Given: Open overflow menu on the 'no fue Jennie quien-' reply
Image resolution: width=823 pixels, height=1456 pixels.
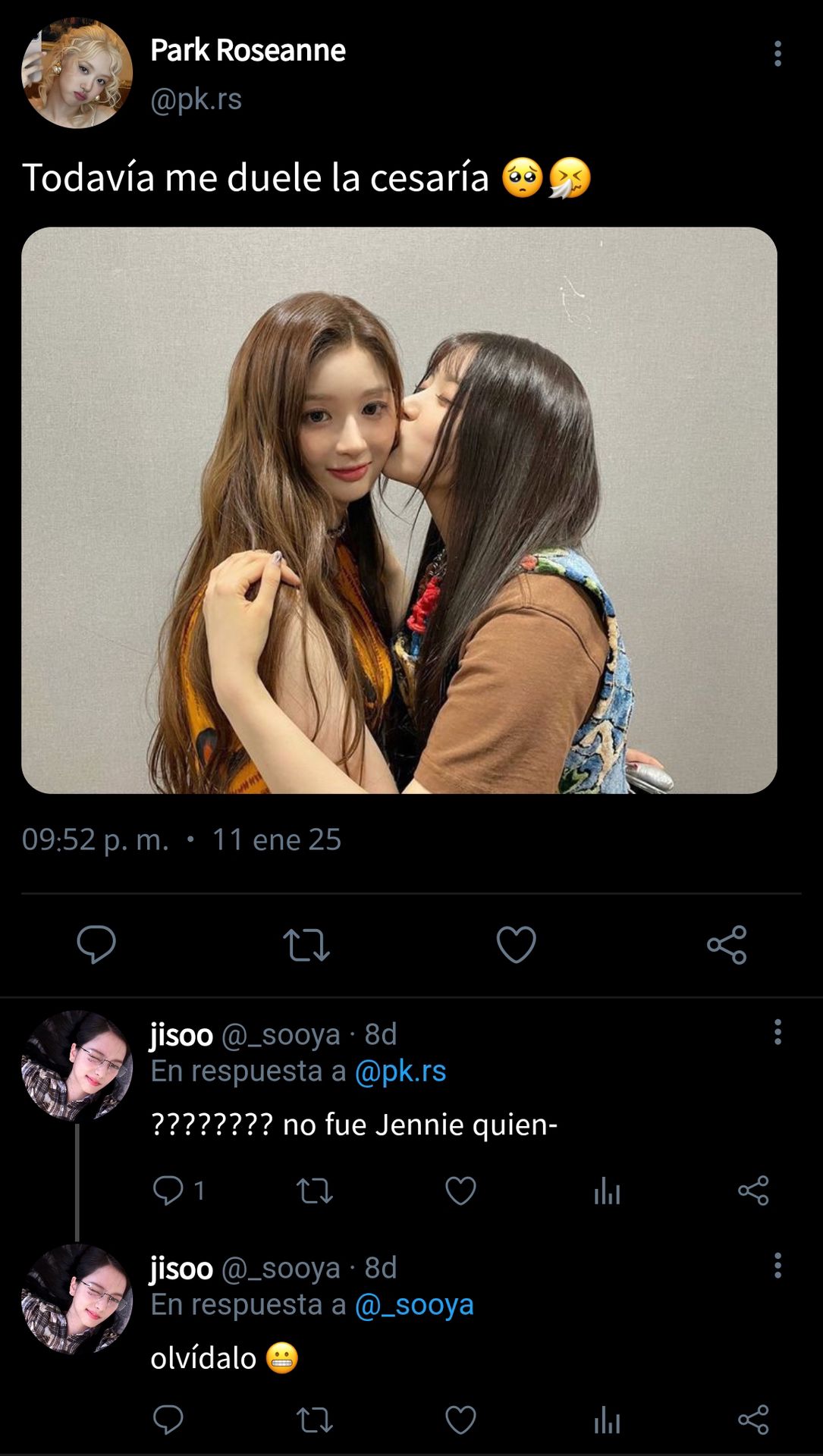Looking at the screenshot, I should (777, 1032).
